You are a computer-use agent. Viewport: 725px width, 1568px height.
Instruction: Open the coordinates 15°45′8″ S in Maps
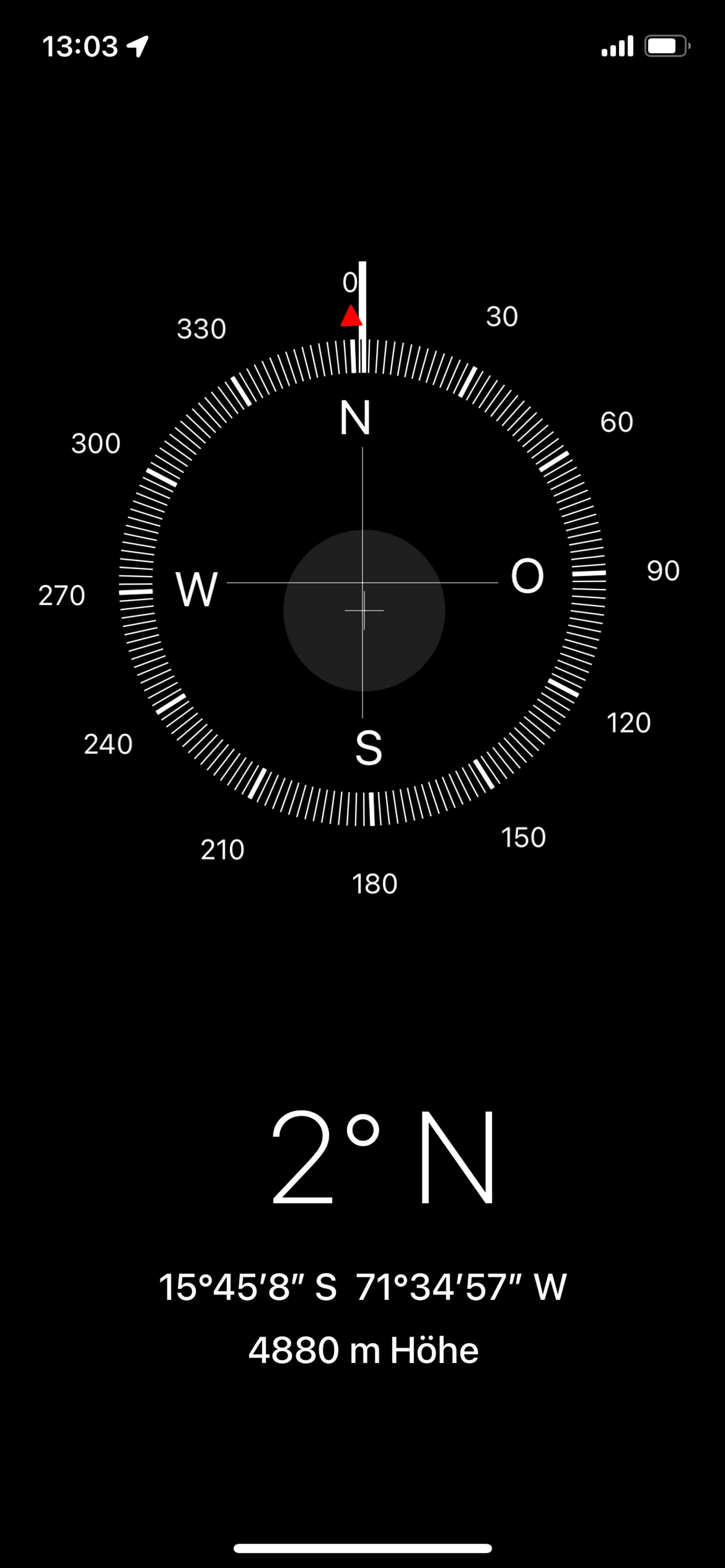362,1287
